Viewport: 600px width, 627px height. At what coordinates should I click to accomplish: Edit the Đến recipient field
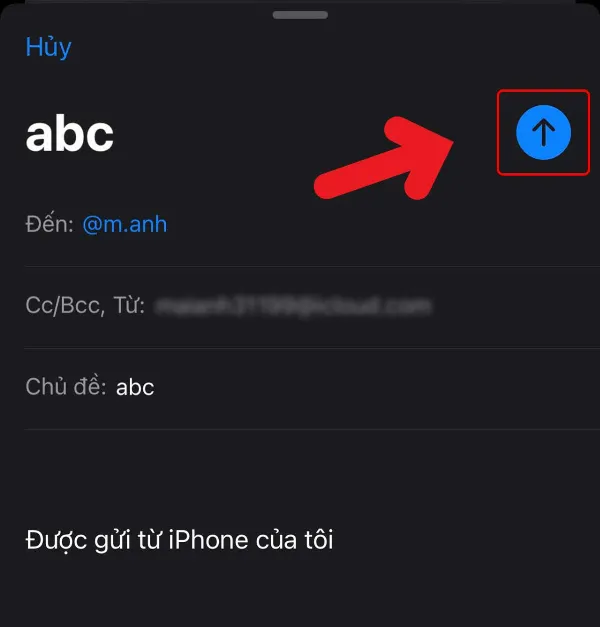coord(300,224)
